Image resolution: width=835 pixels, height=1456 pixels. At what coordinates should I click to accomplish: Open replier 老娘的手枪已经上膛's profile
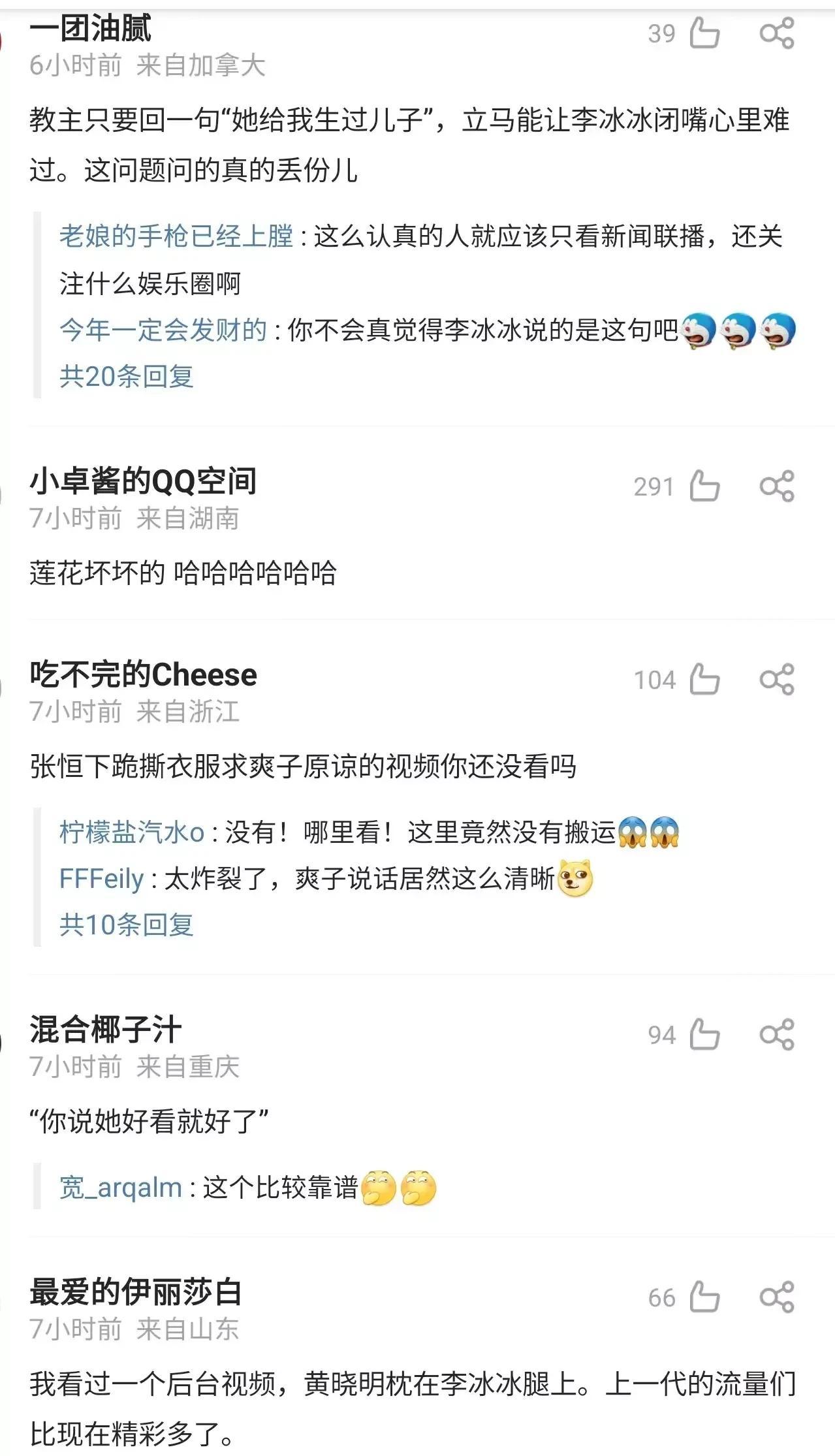coord(176,236)
